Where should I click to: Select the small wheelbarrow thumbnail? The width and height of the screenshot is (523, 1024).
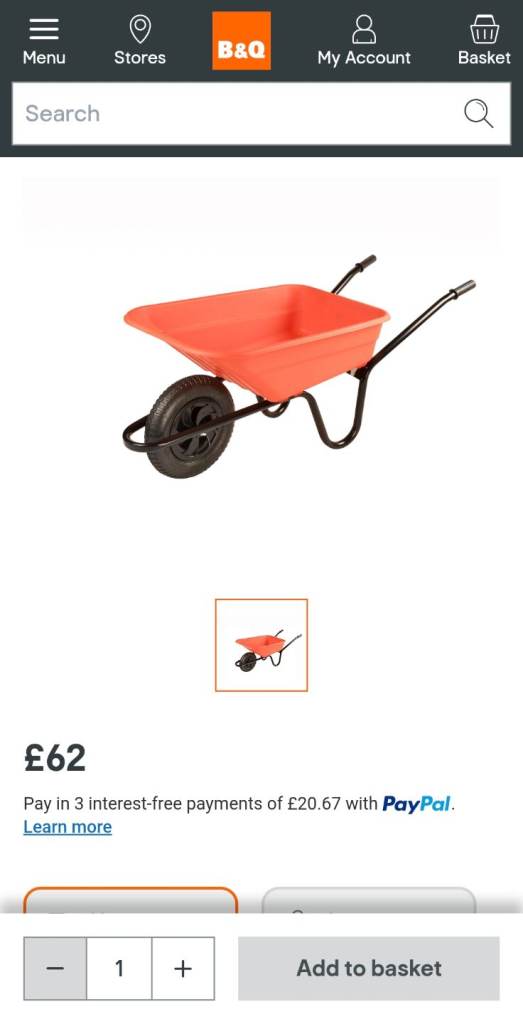(261, 645)
